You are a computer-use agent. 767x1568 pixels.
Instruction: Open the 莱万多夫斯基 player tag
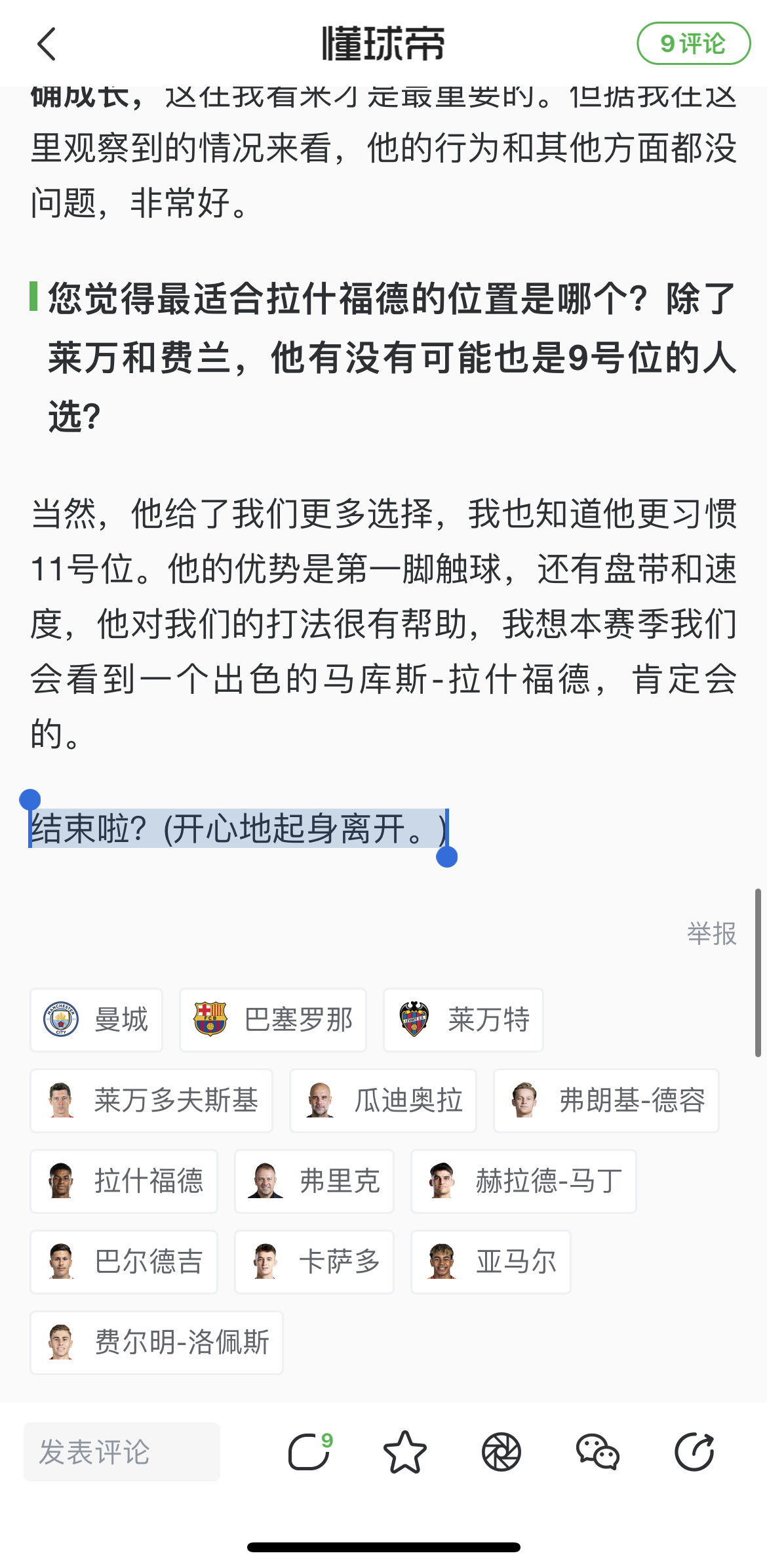151,1100
